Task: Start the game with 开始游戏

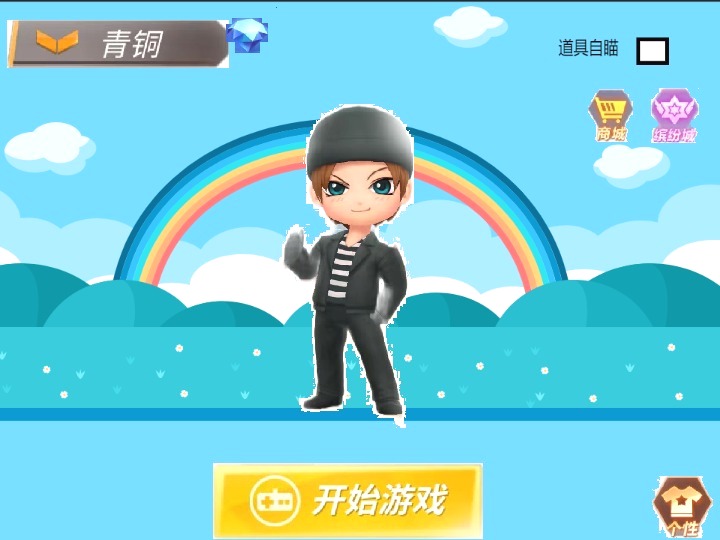Action: click(x=348, y=500)
